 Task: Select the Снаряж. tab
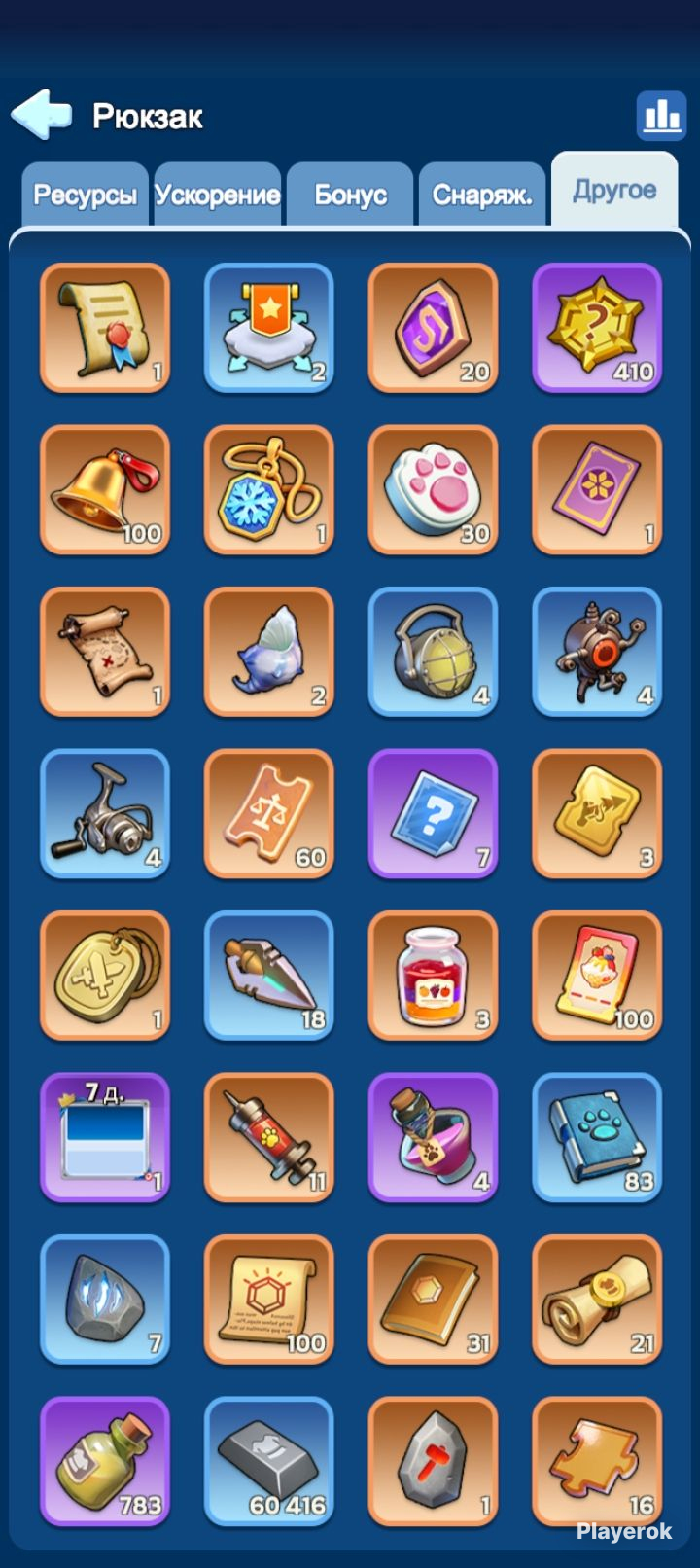482,195
